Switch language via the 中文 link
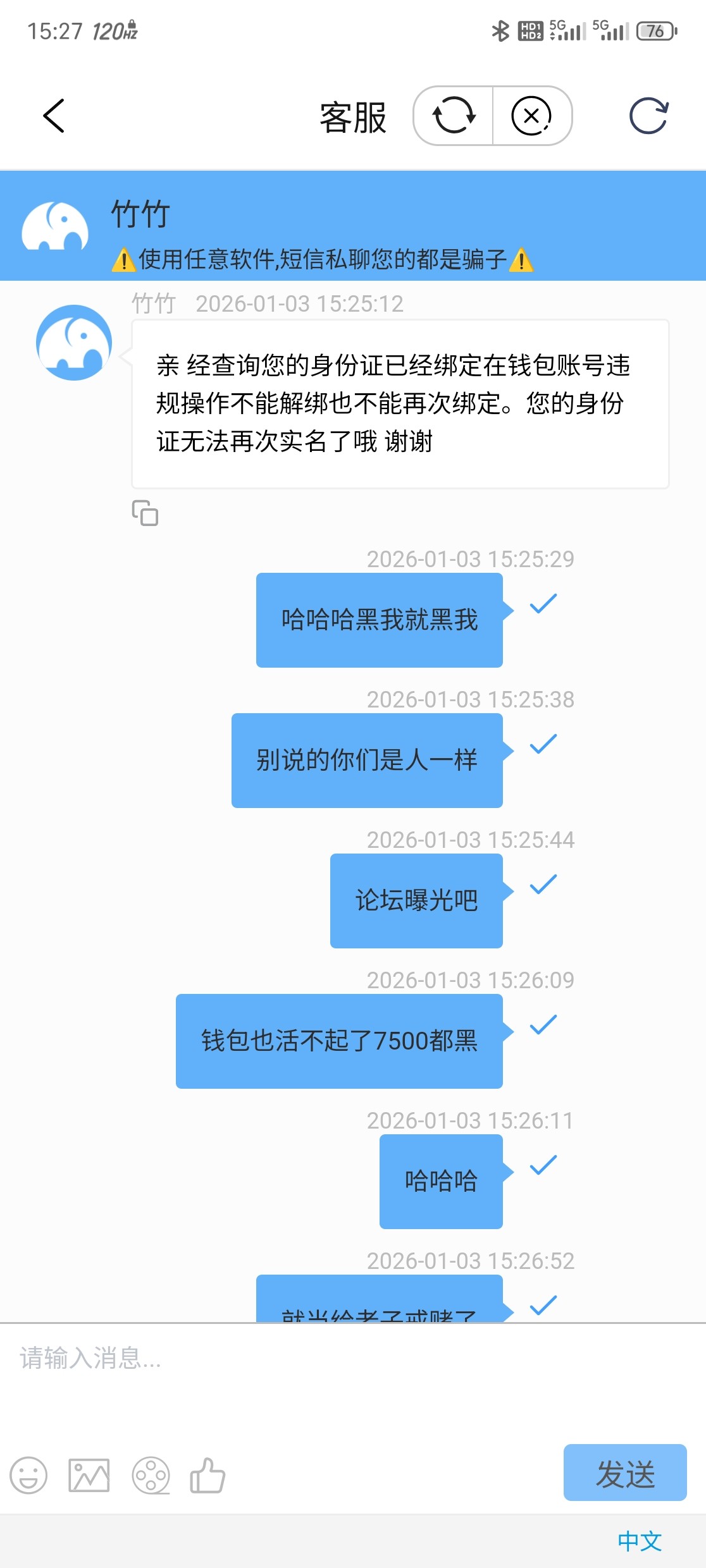 click(x=639, y=1540)
